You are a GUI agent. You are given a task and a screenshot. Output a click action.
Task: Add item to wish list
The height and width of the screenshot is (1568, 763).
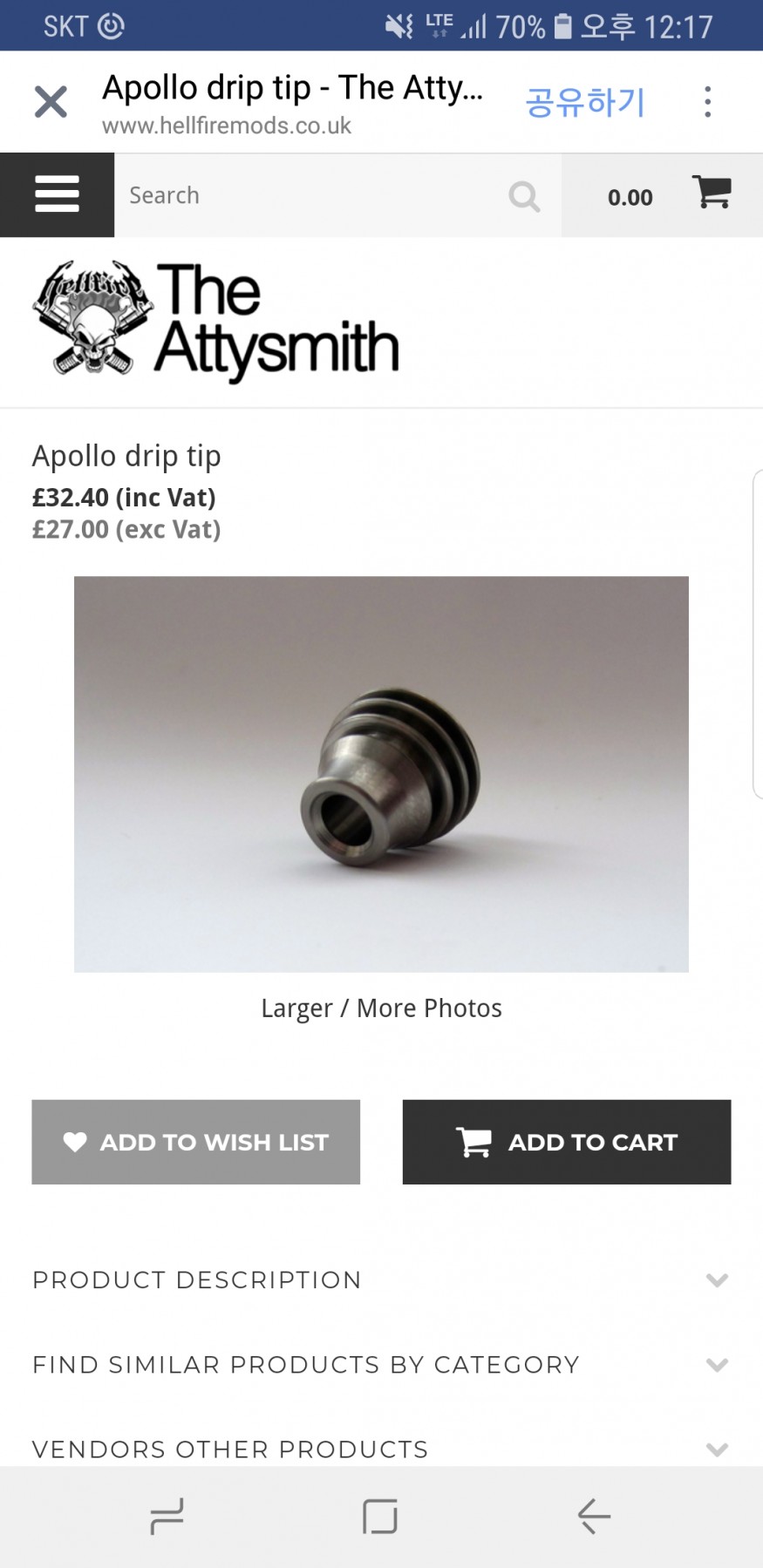196,1142
